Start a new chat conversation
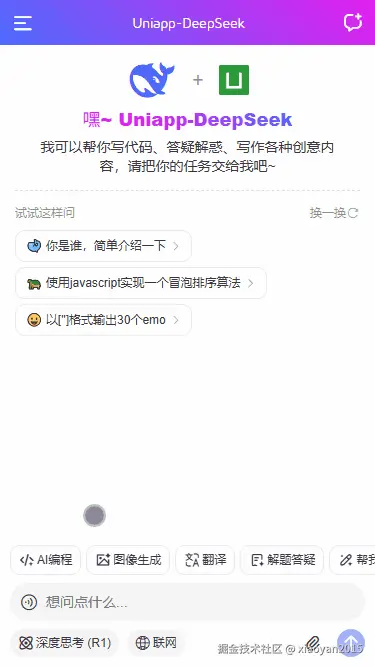 [x=352, y=23]
